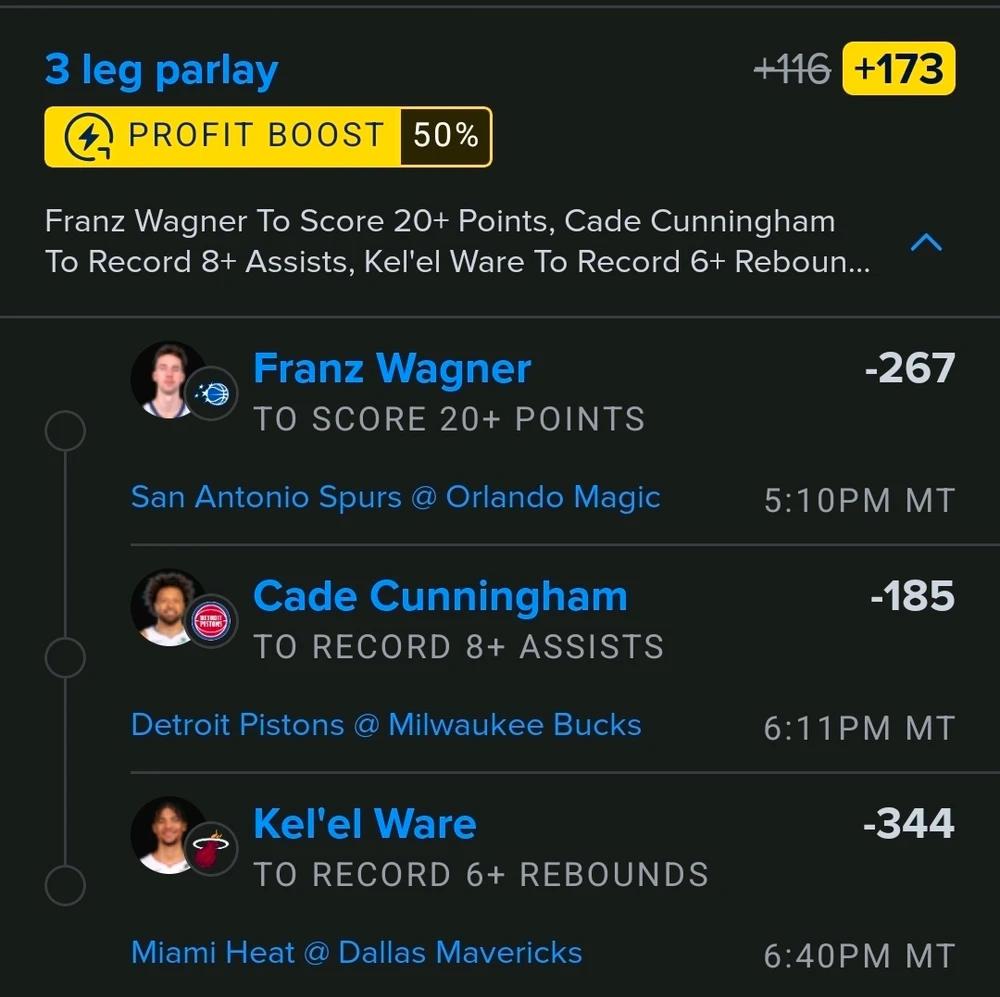Collapse the 3 leg parlay details
The width and height of the screenshot is (1000, 997).
pyautogui.click(x=927, y=243)
